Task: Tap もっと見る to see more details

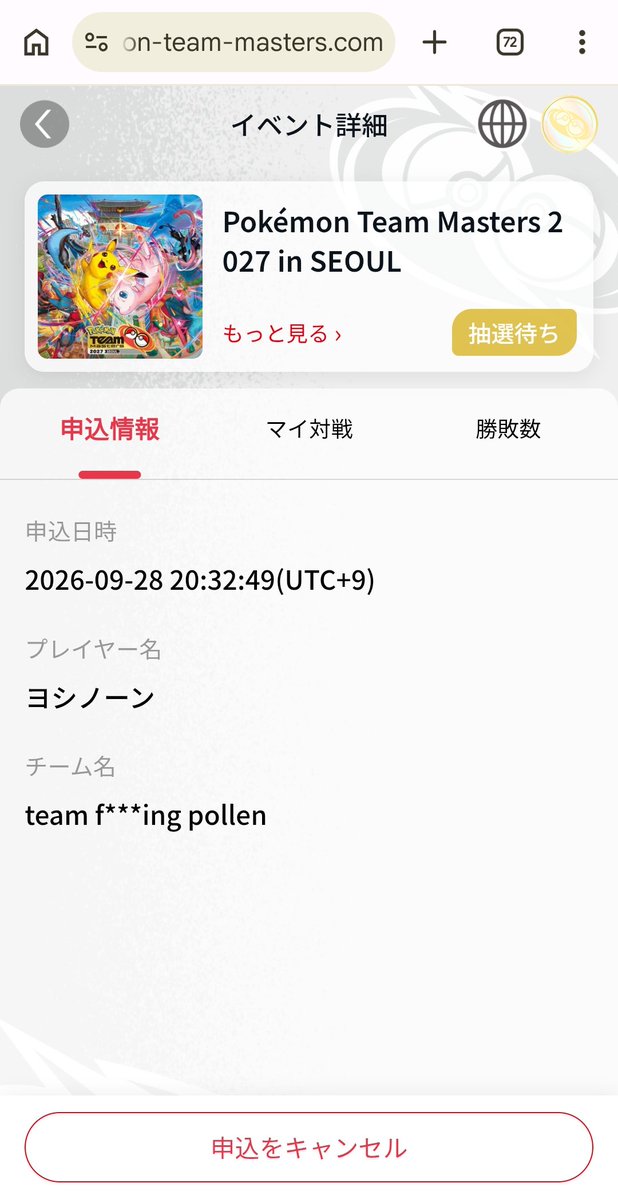Action: [281, 334]
